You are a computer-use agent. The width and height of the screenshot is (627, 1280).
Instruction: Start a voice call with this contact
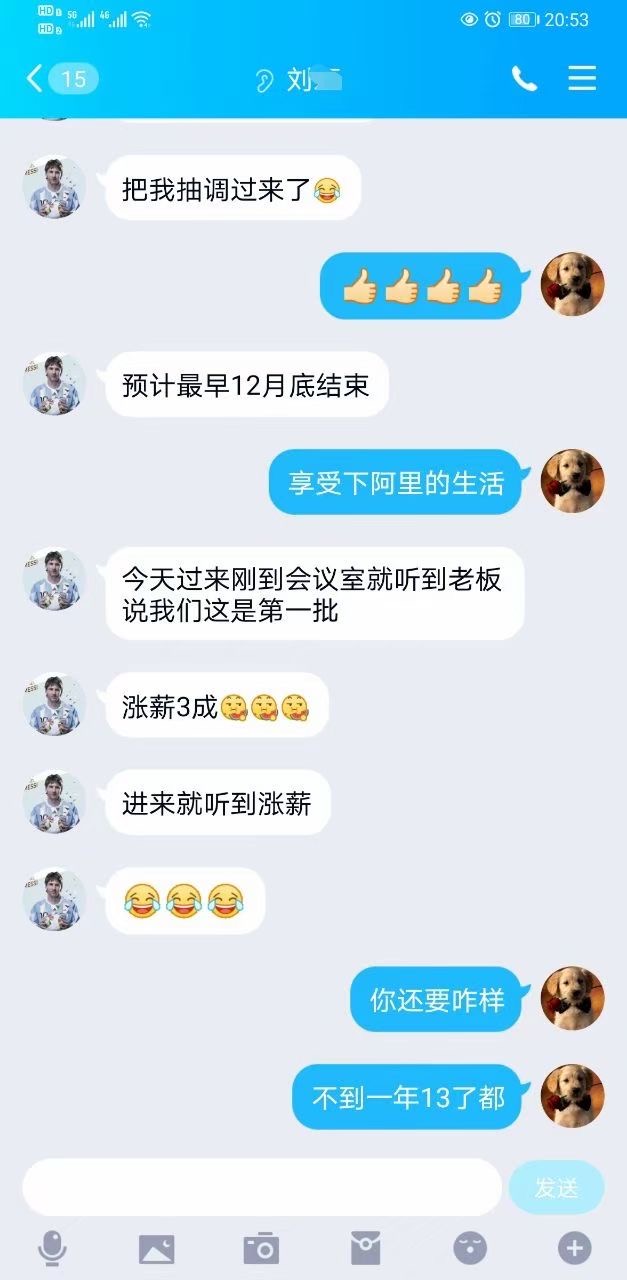pyautogui.click(x=524, y=78)
